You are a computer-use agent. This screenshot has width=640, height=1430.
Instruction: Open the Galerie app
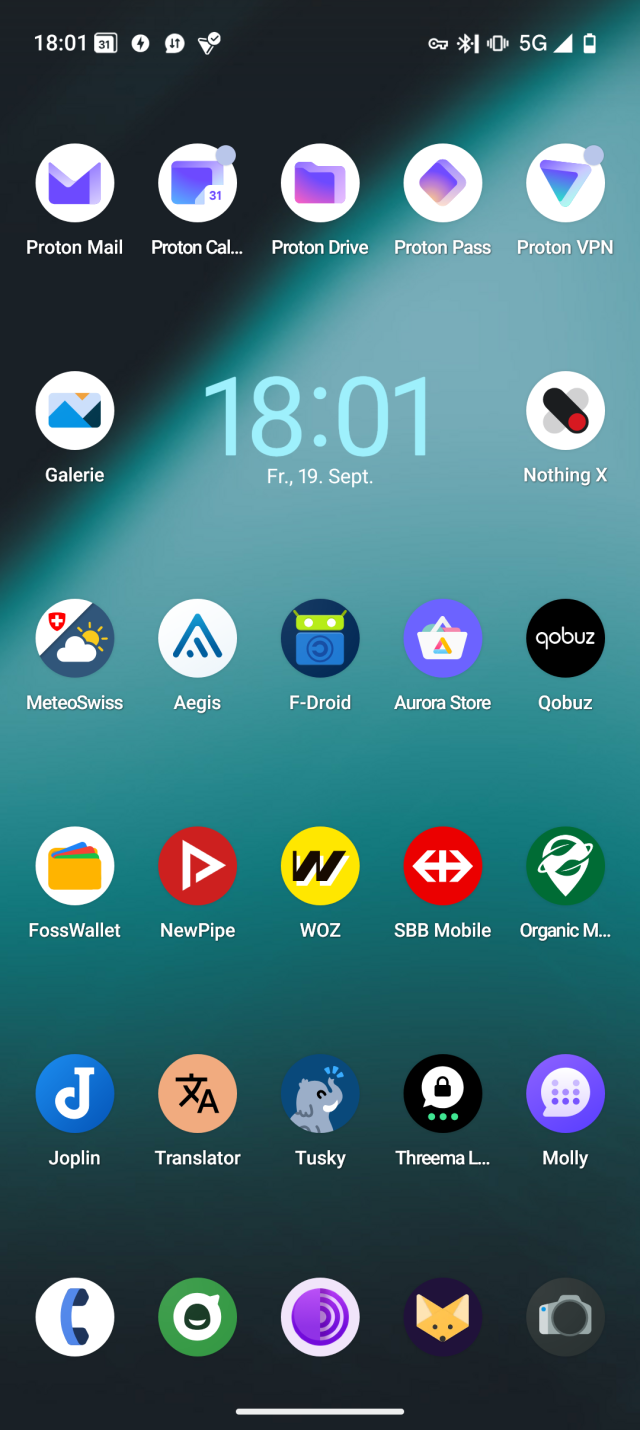(75, 411)
